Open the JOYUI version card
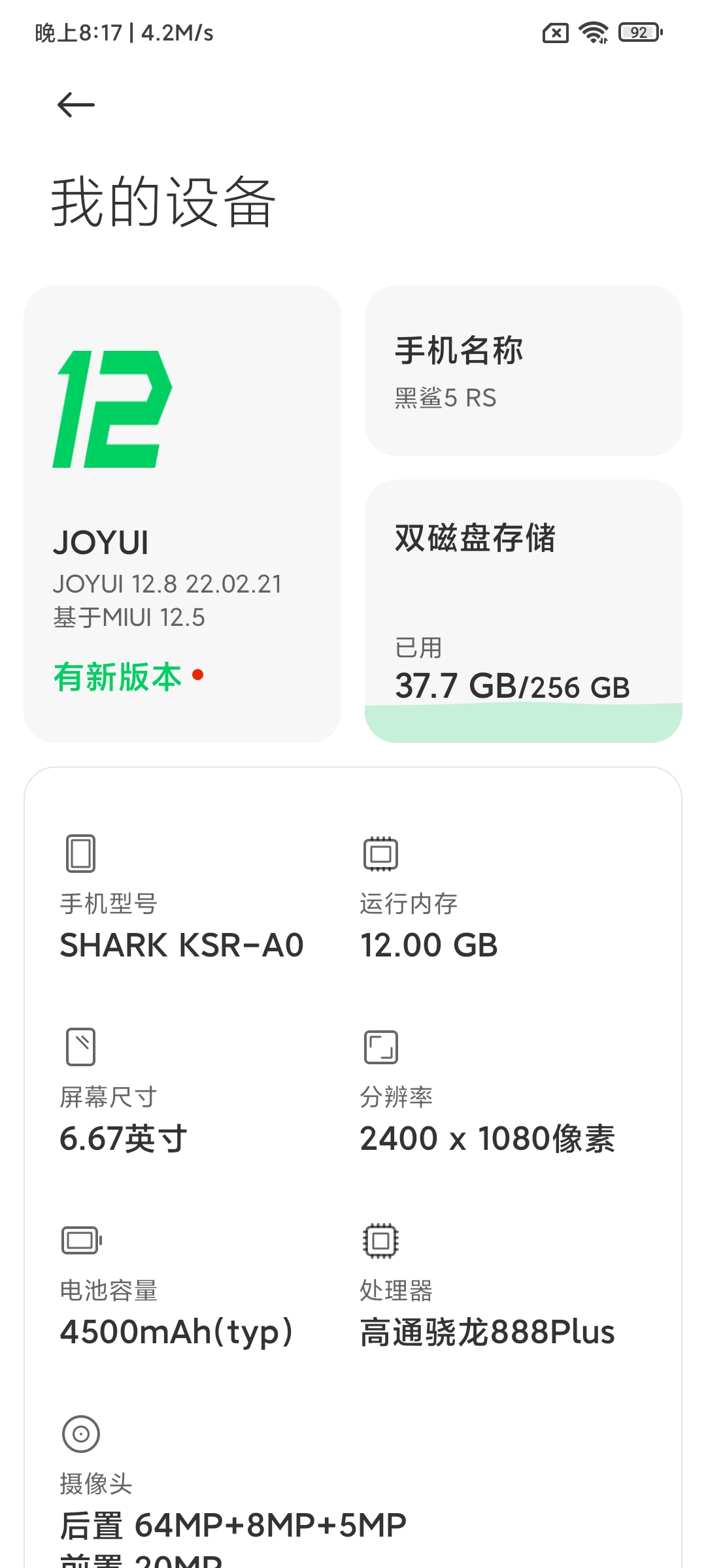The height and width of the screenshot is (1568, 706). [x=182, y=514]
